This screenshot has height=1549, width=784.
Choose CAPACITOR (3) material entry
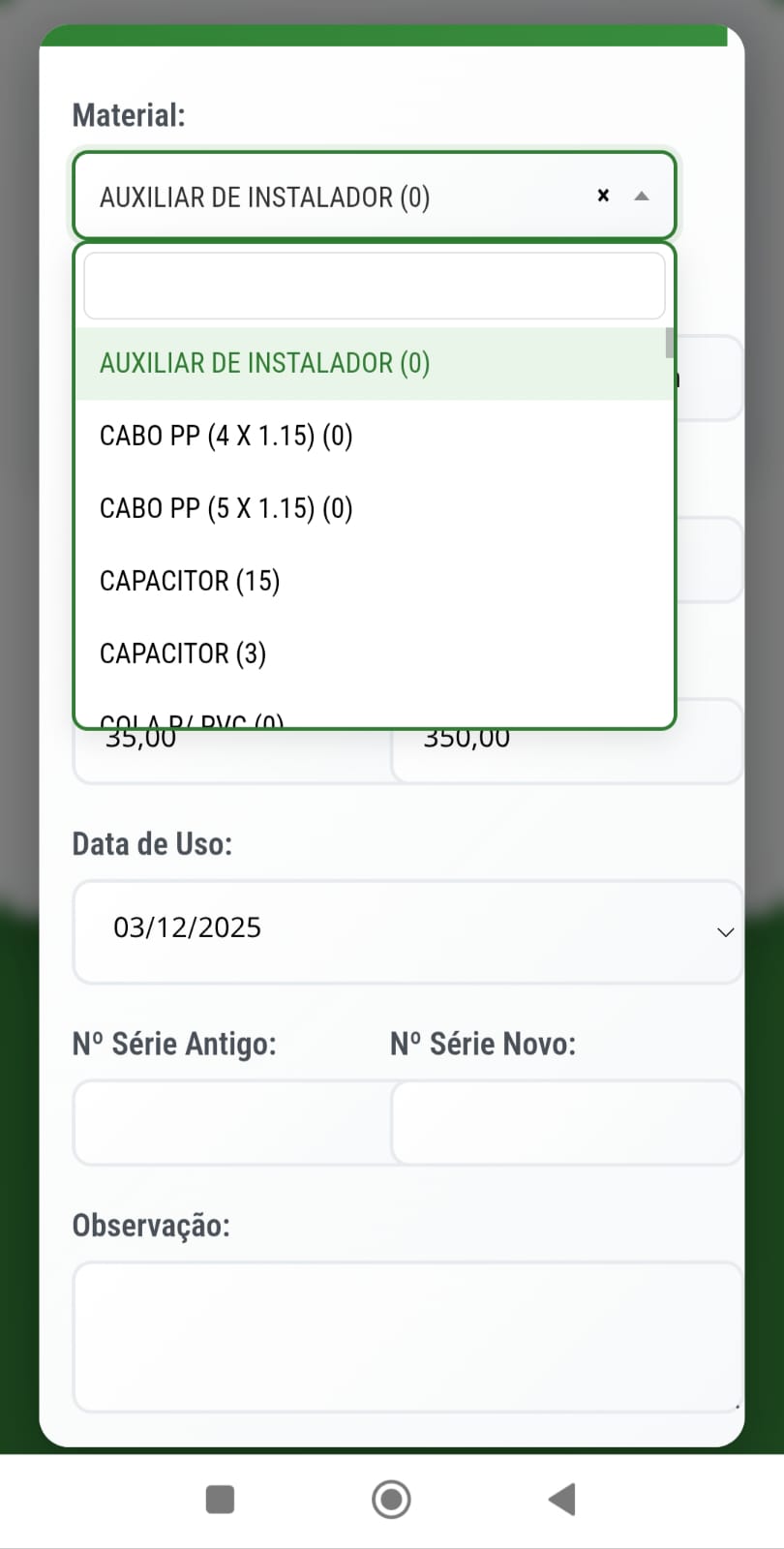tap(182, 653)
